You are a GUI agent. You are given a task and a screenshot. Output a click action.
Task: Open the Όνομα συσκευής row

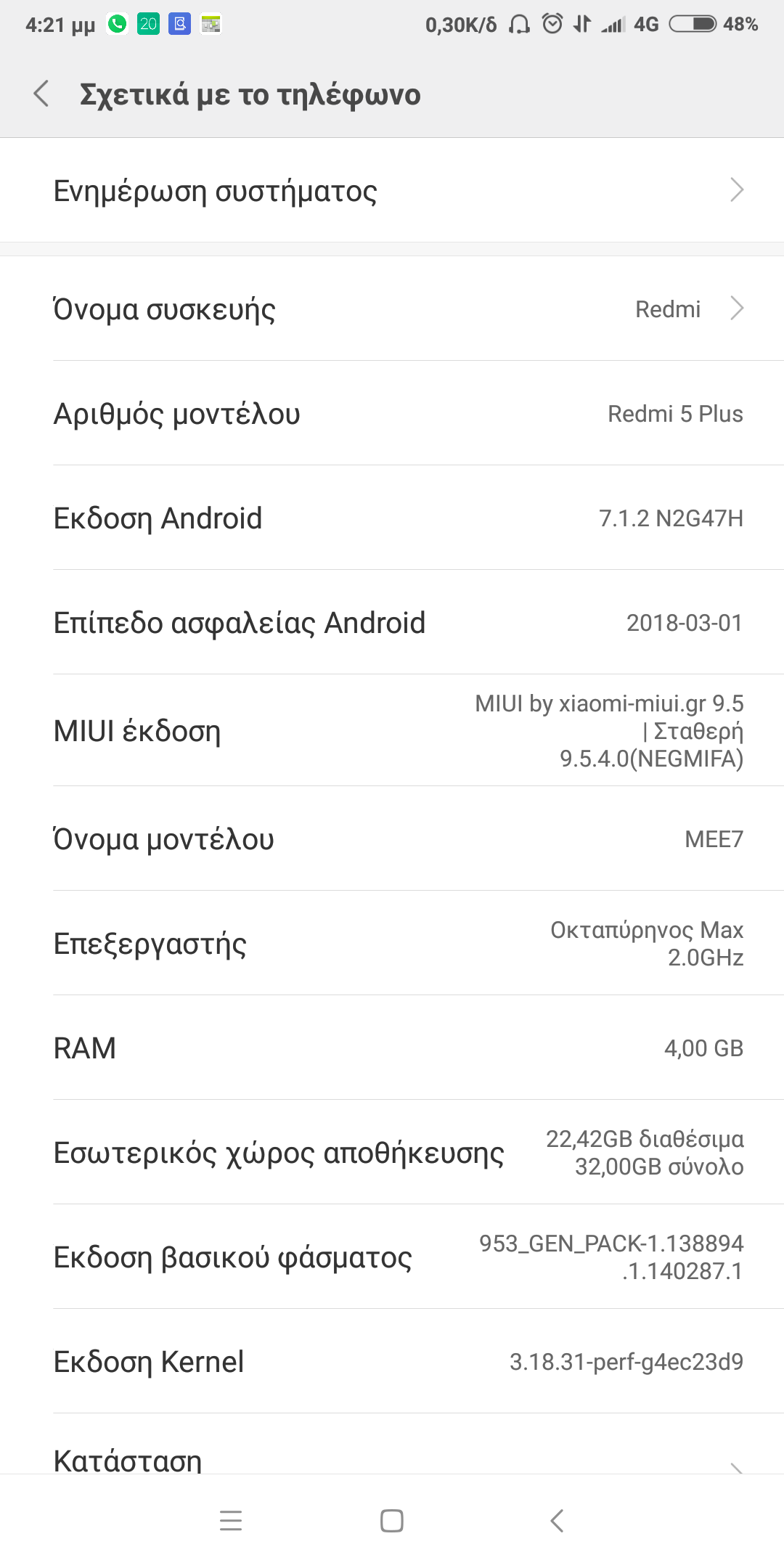pyautogui.click(x=392, y=309)
